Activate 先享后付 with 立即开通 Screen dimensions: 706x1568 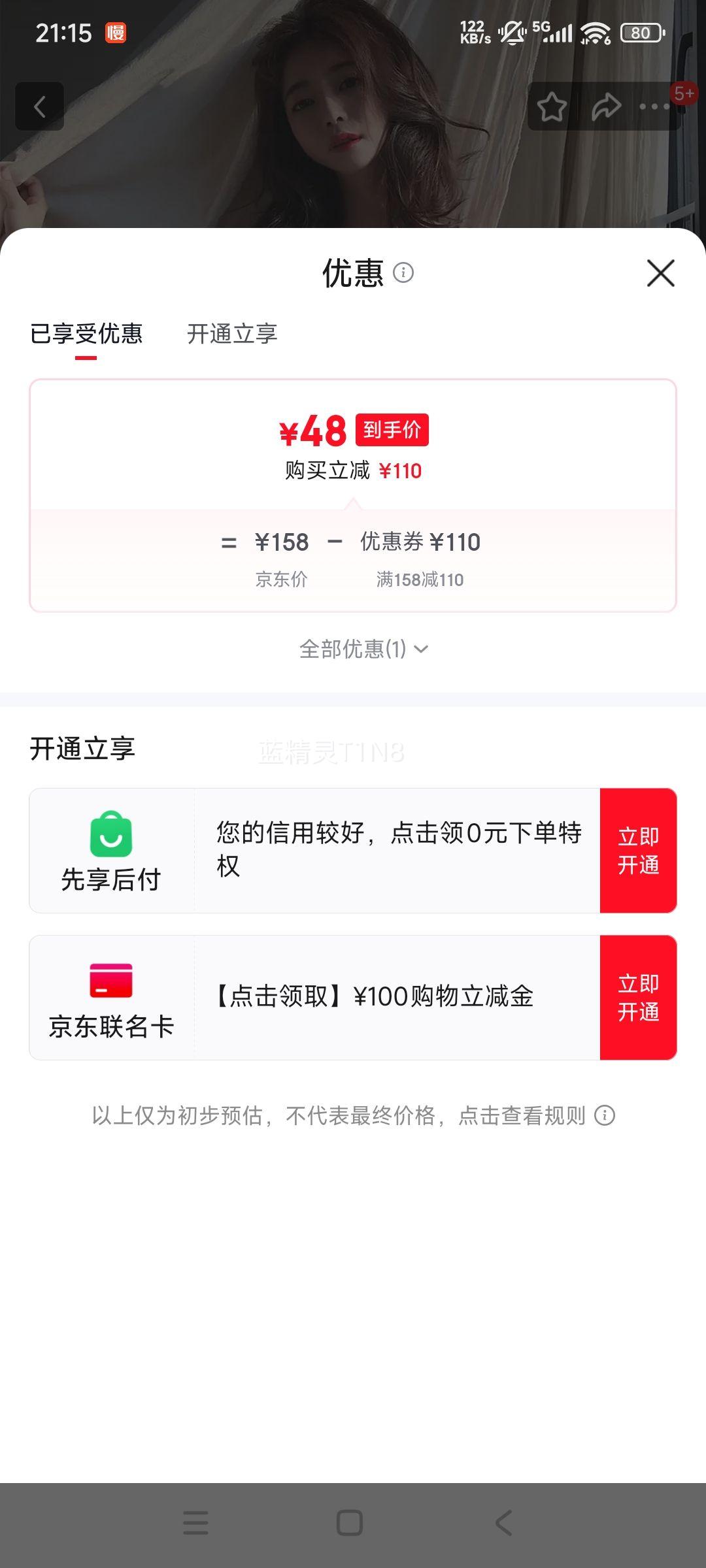638,851
